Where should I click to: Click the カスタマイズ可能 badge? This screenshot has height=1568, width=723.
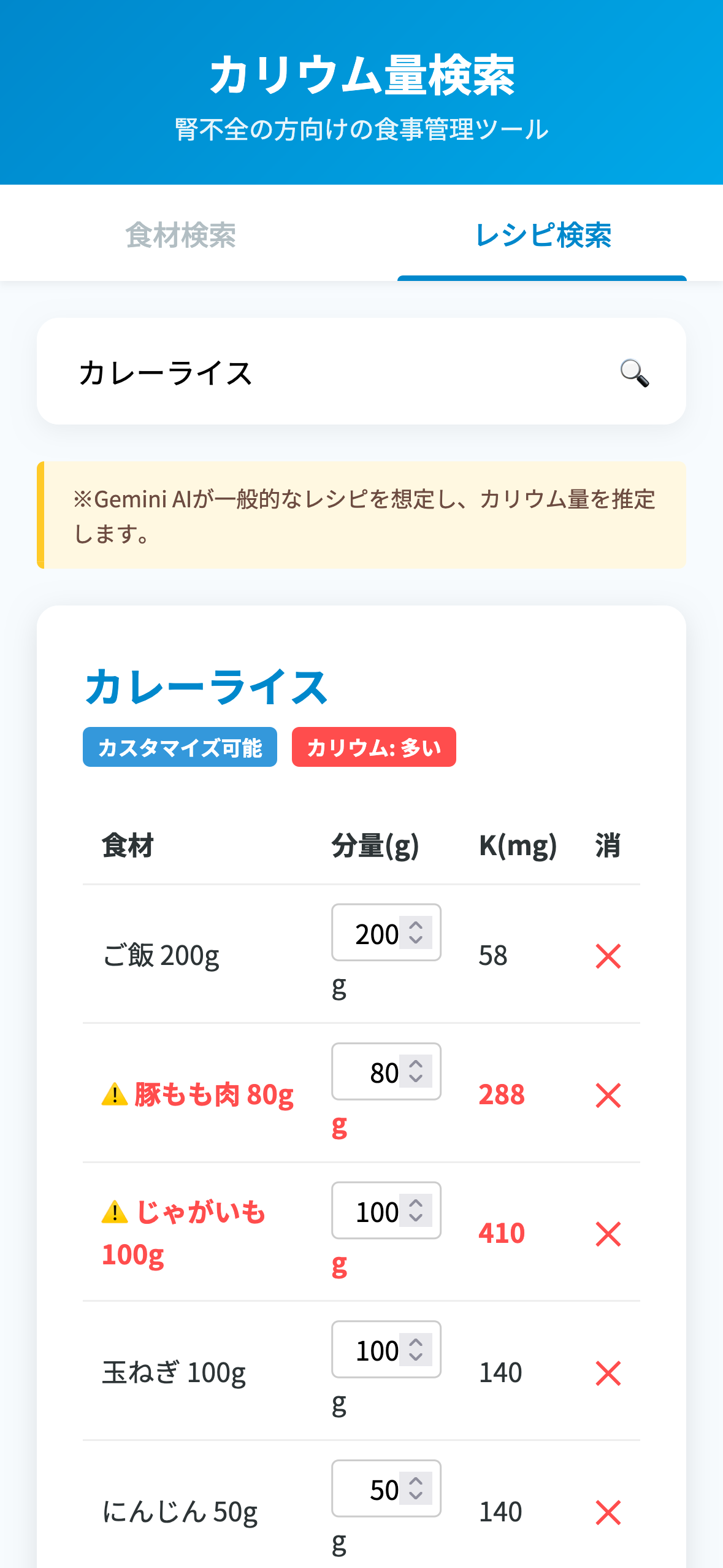pos(180,748)
